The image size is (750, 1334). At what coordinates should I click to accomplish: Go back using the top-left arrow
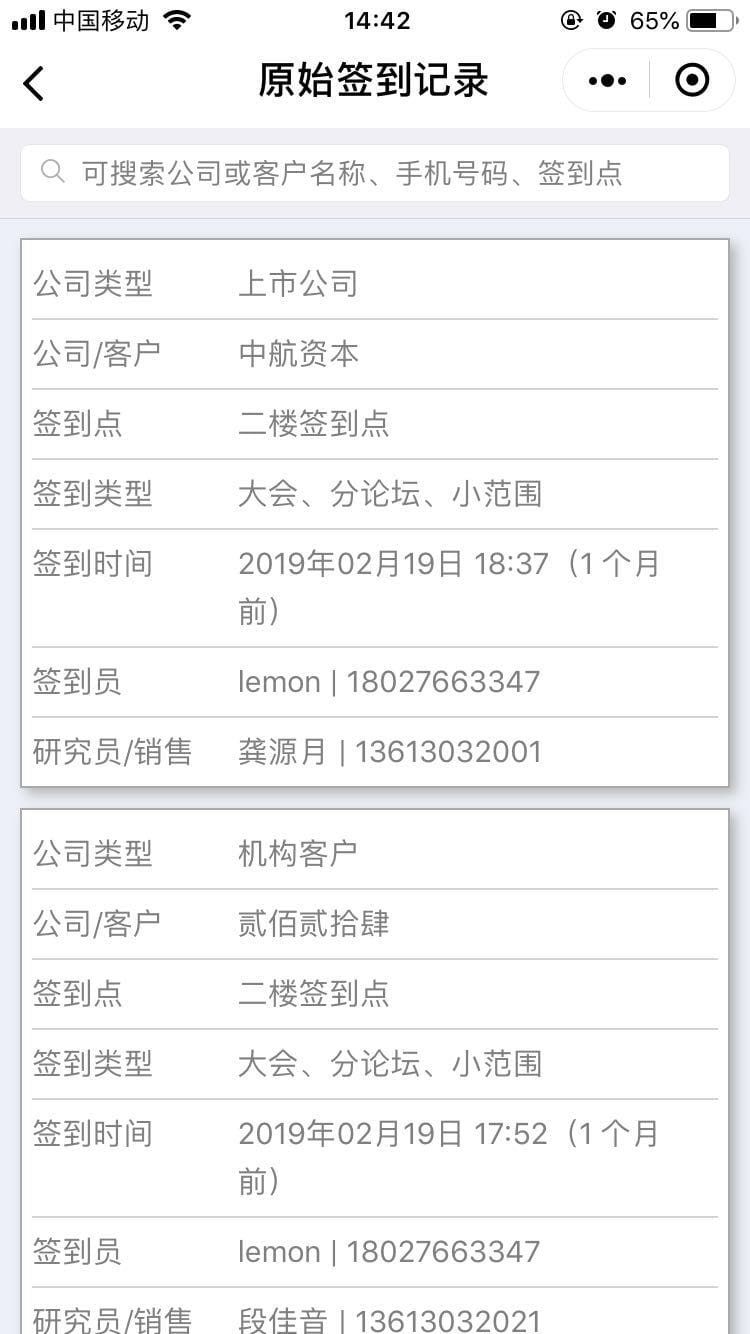click(34, 82)
